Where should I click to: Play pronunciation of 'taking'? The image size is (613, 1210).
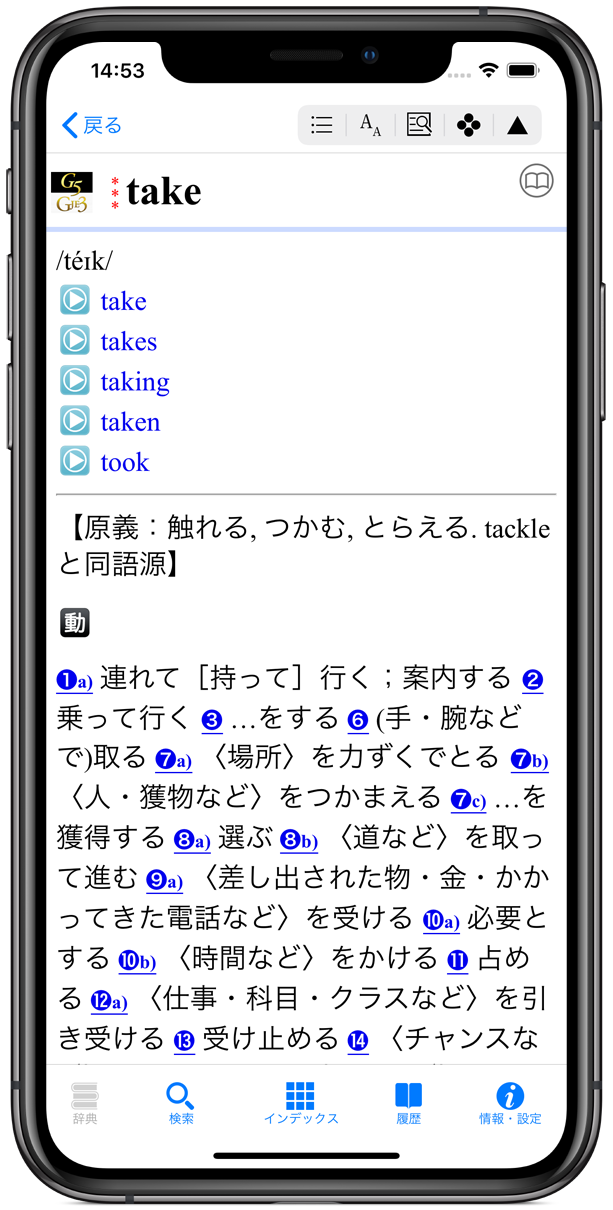75,380
